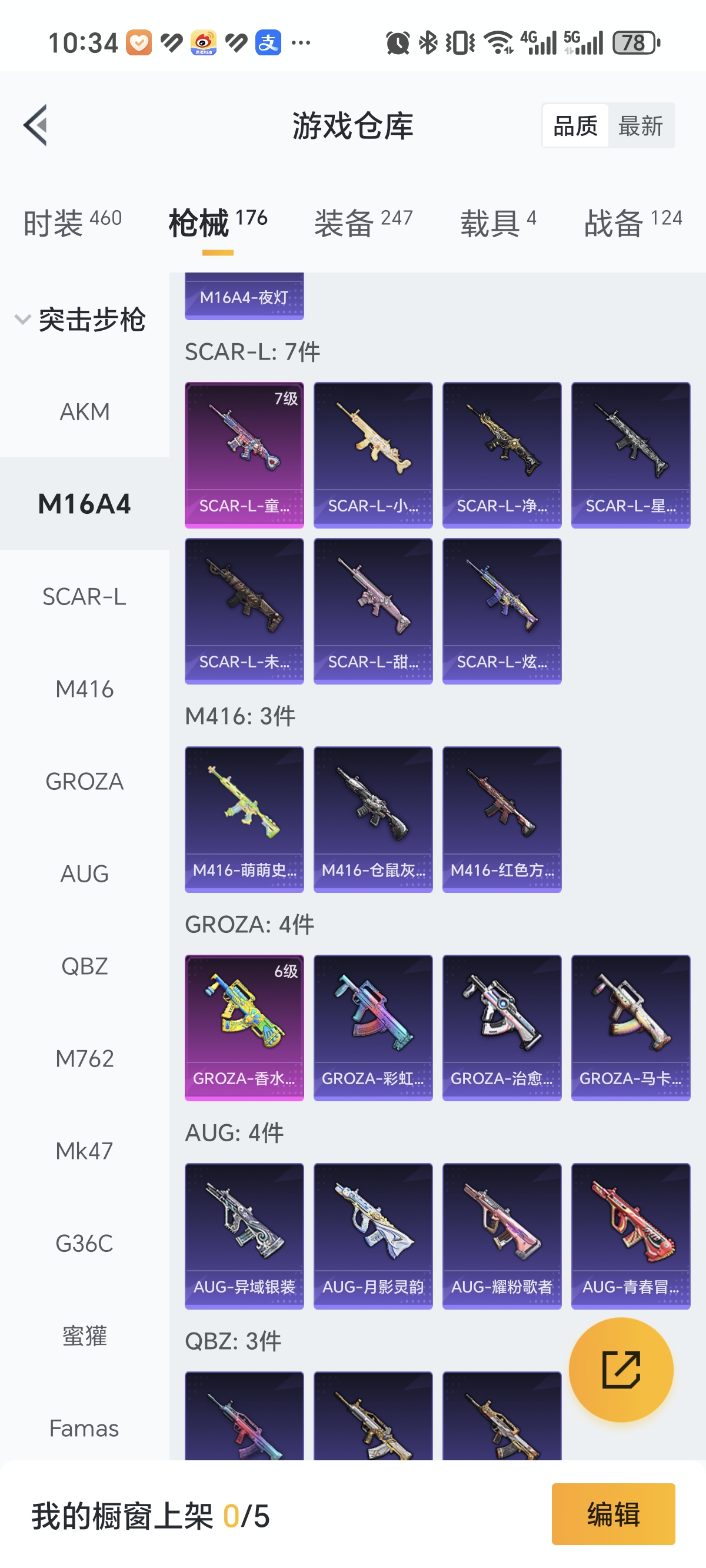View the AUG-月影灵韵 skin
This screenshot has height=1568, width=706.
point(372,1235)
